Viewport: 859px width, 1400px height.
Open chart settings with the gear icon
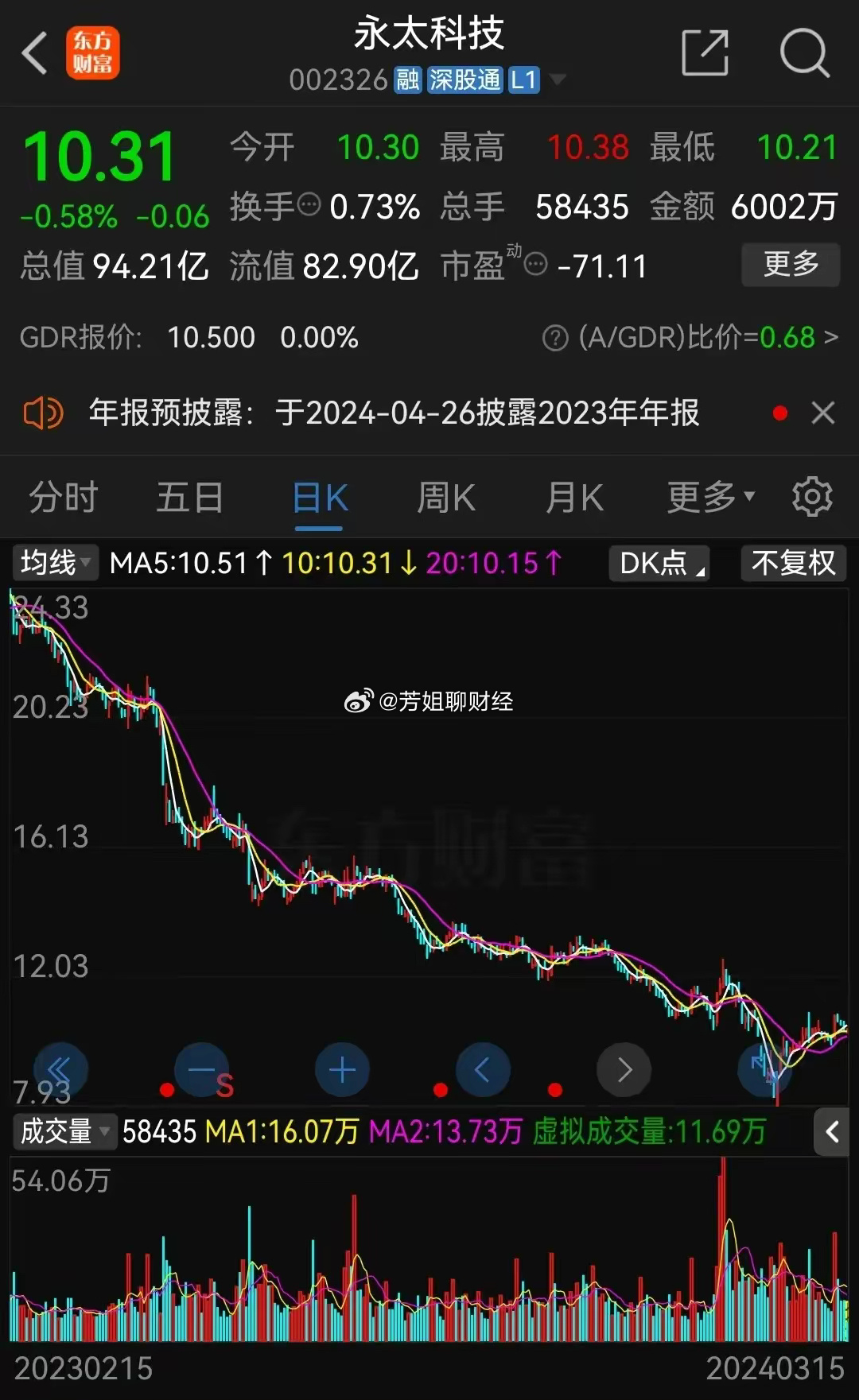(811, 495)
